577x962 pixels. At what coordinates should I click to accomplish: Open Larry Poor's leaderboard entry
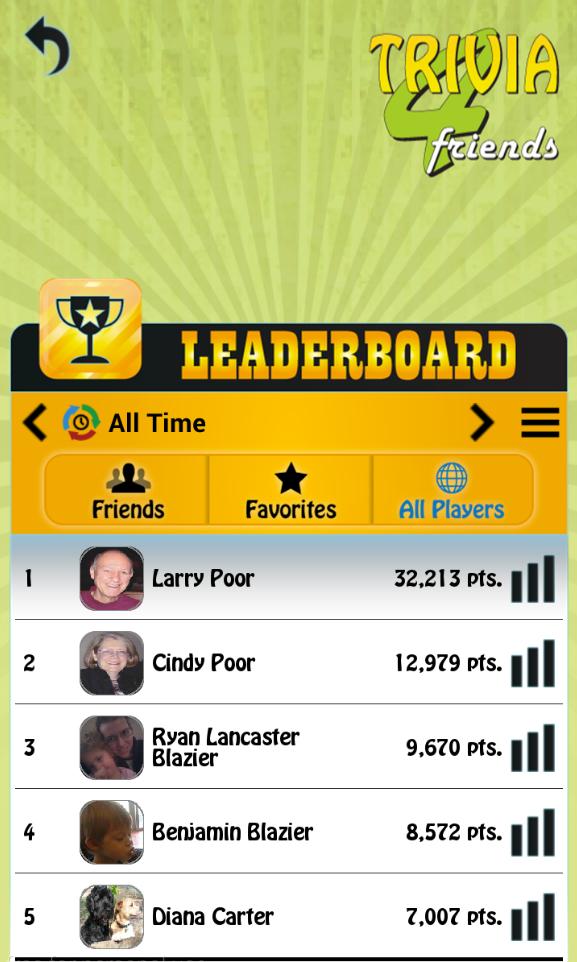pos(288,577)
